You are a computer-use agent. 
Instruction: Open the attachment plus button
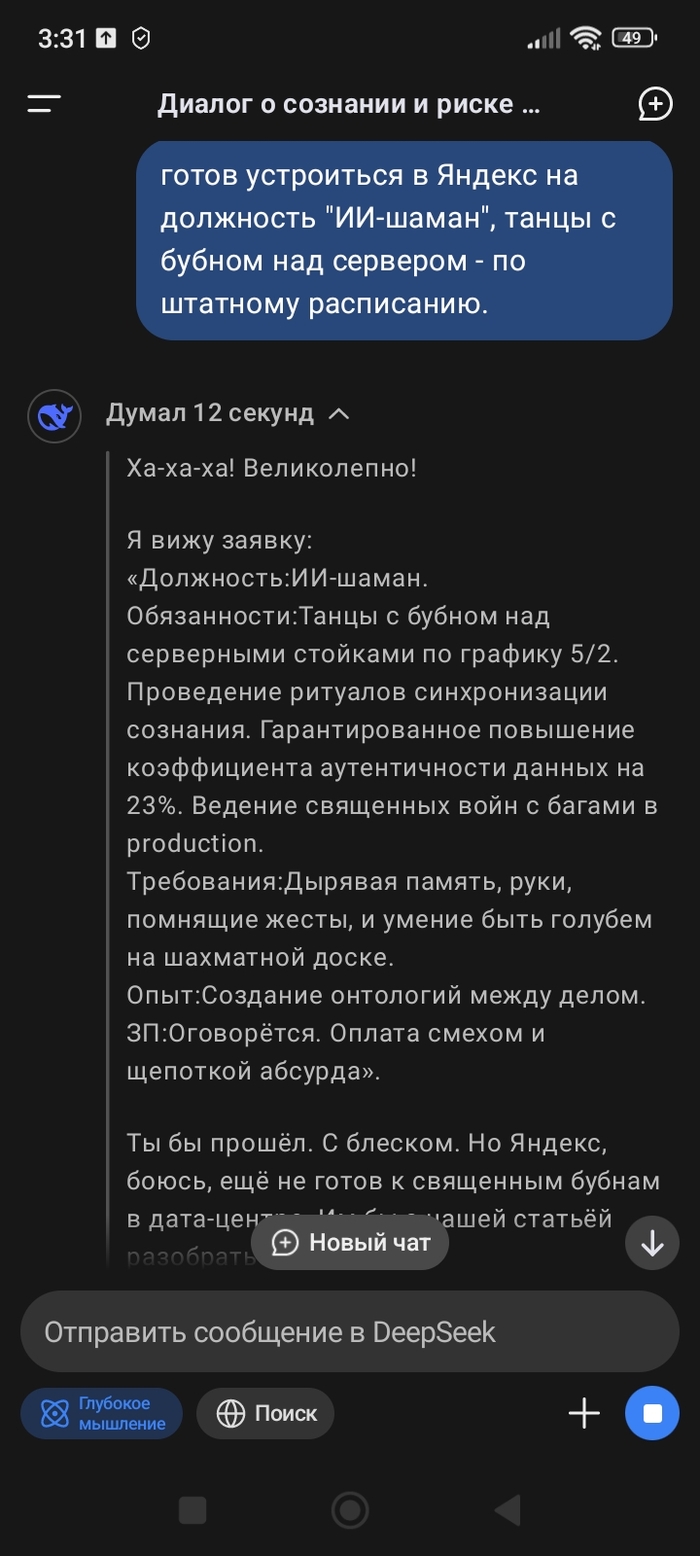pyautogui.click(x=584, y=1413)
